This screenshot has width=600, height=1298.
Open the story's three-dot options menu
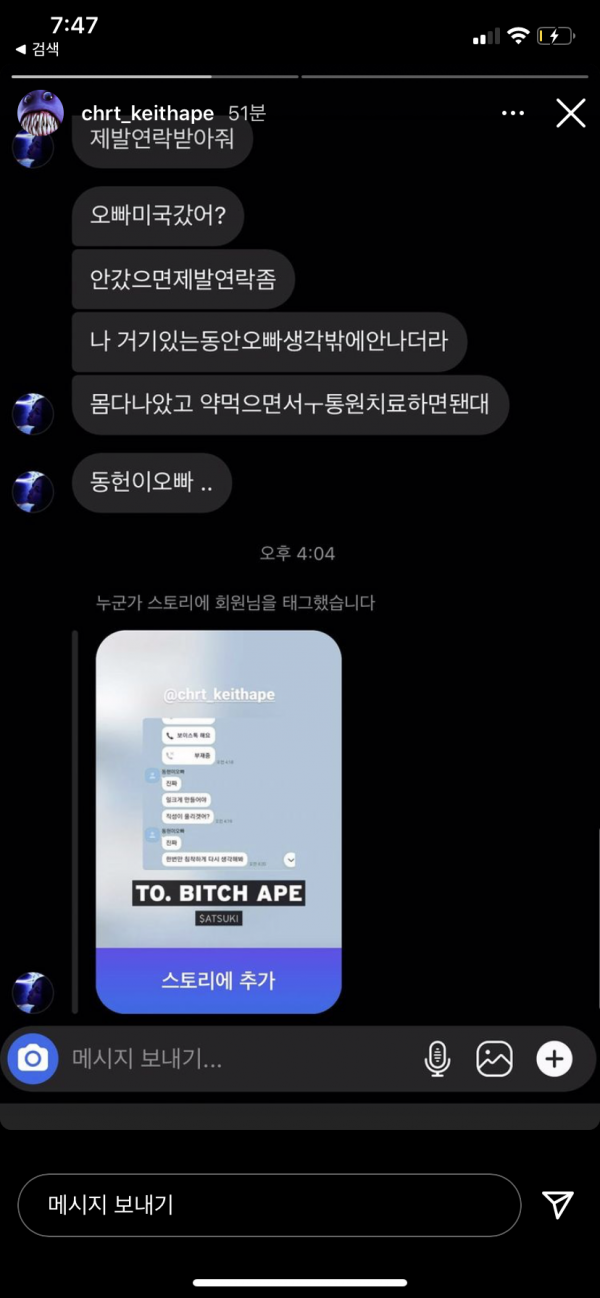pos(513,114)
